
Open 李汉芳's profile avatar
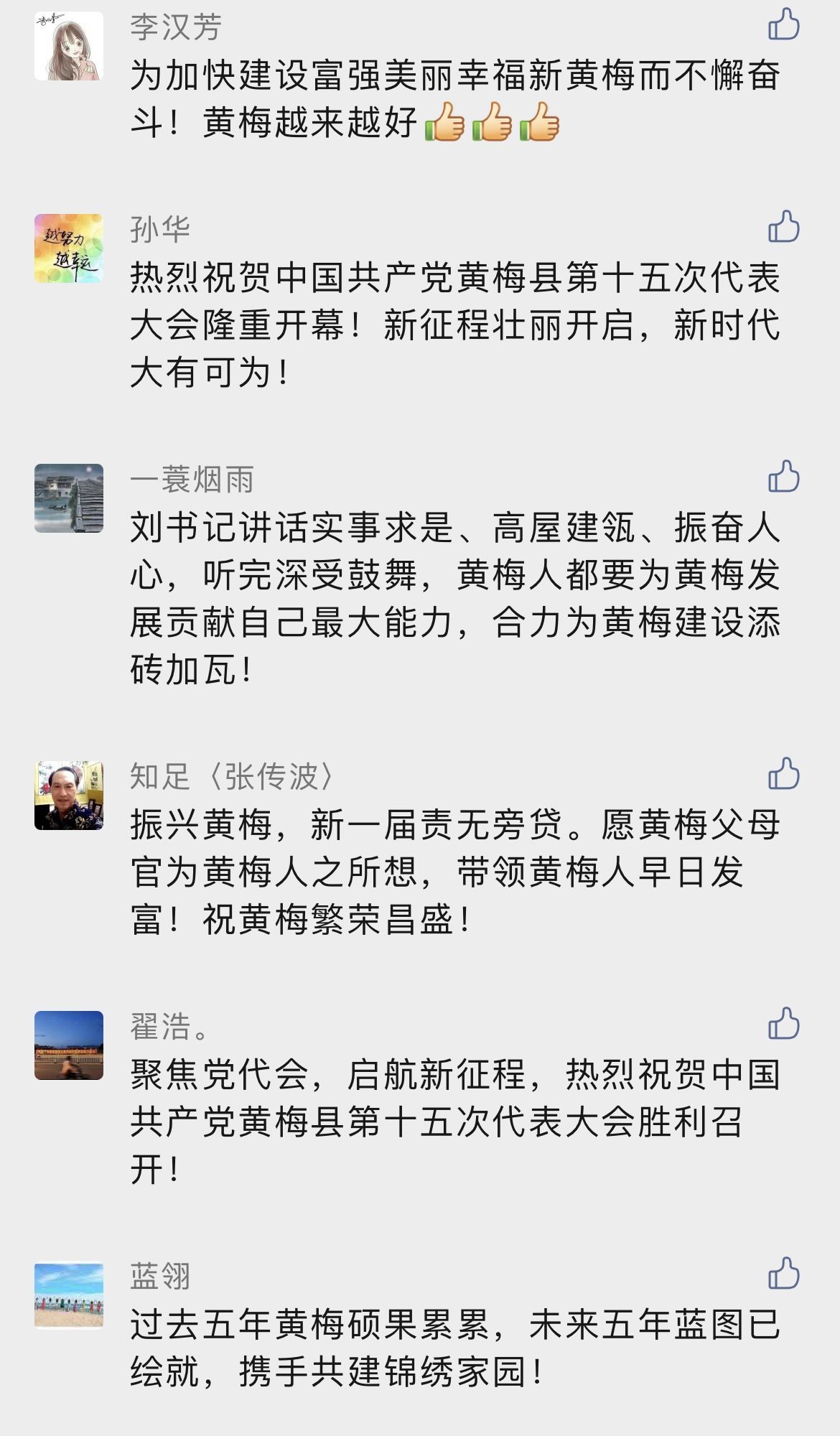pyautogui.click(x=69, y=46)
